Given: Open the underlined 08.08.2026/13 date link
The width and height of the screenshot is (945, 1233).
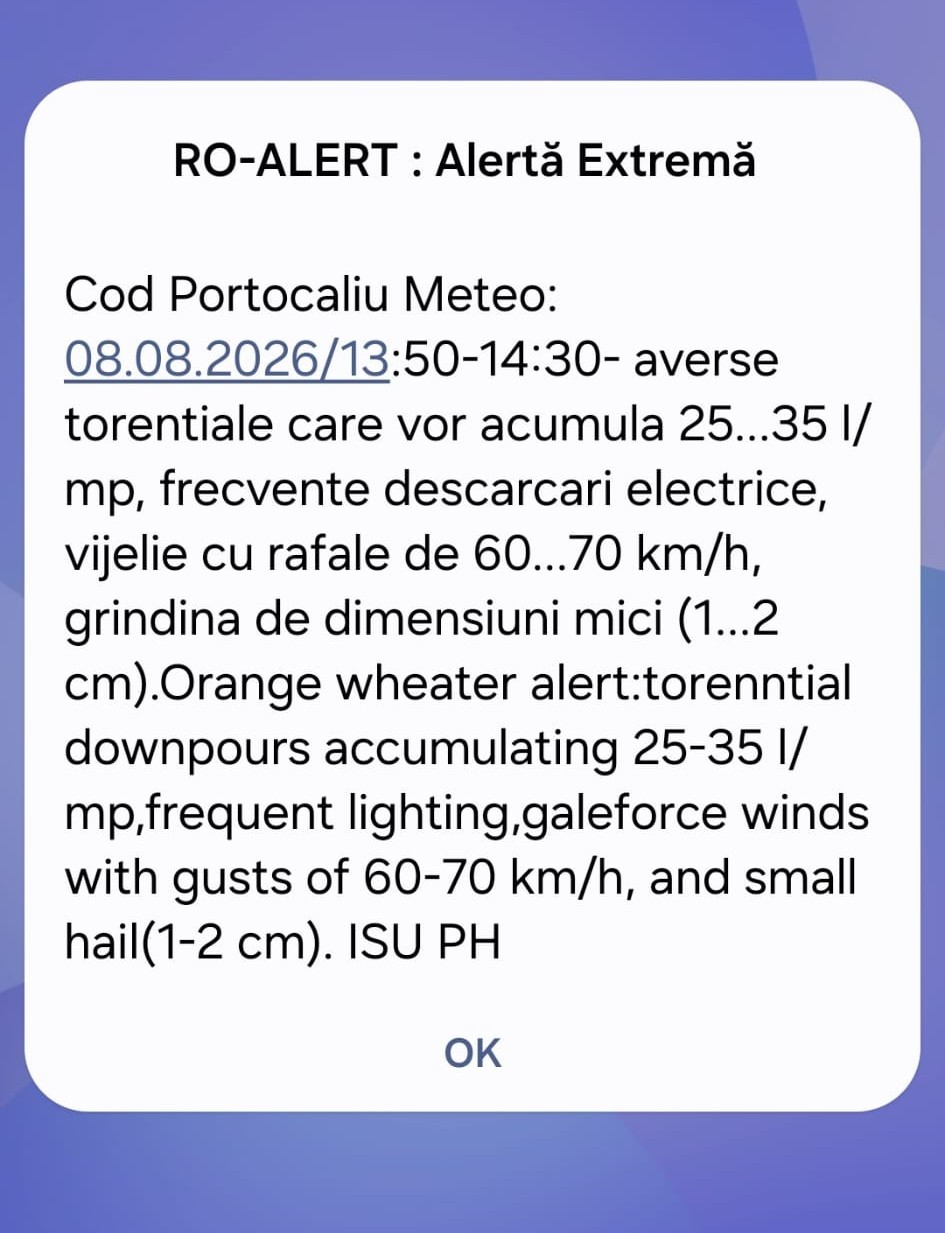Looking at the screenshot, I should click(227, 360).
